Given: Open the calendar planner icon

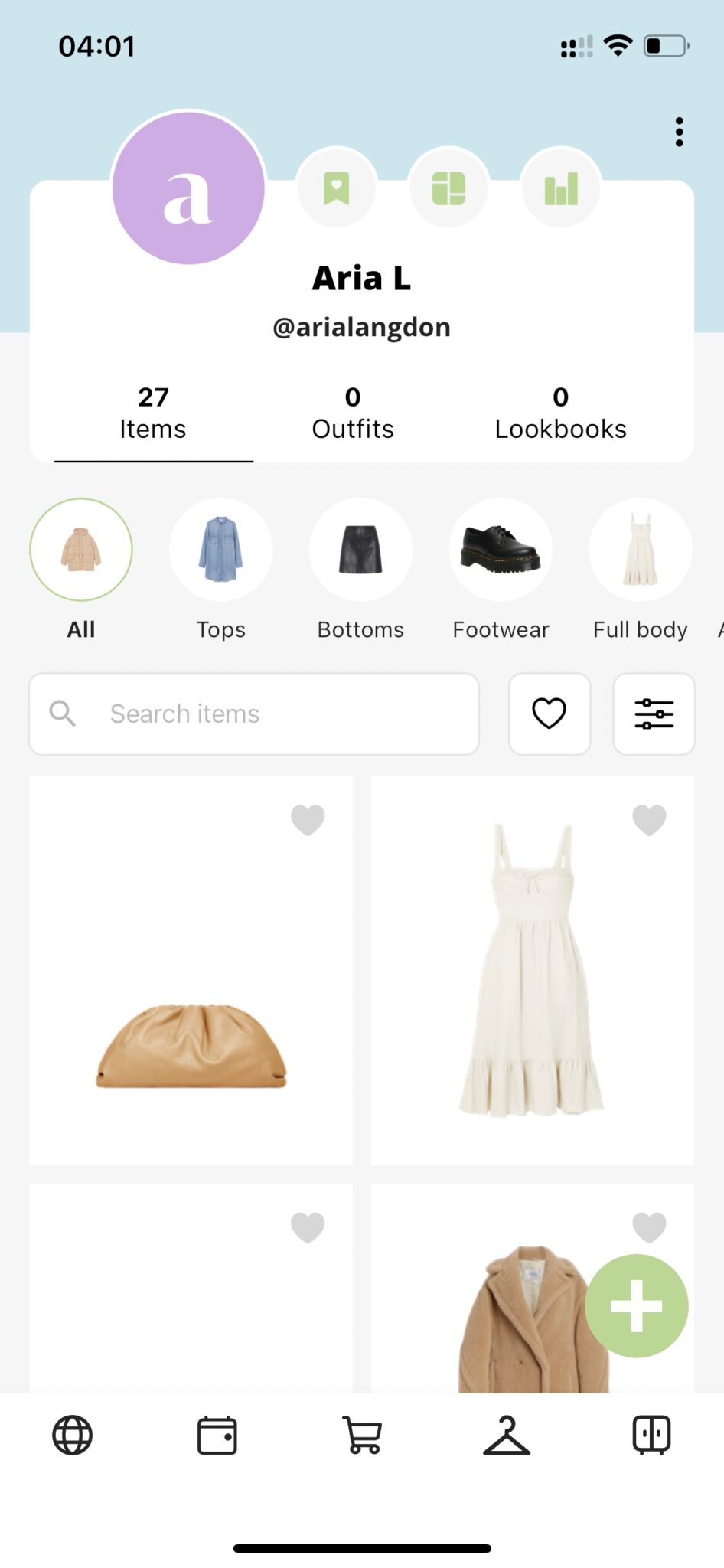Looking at the screenshot, I should click(x=217, y=1436).
